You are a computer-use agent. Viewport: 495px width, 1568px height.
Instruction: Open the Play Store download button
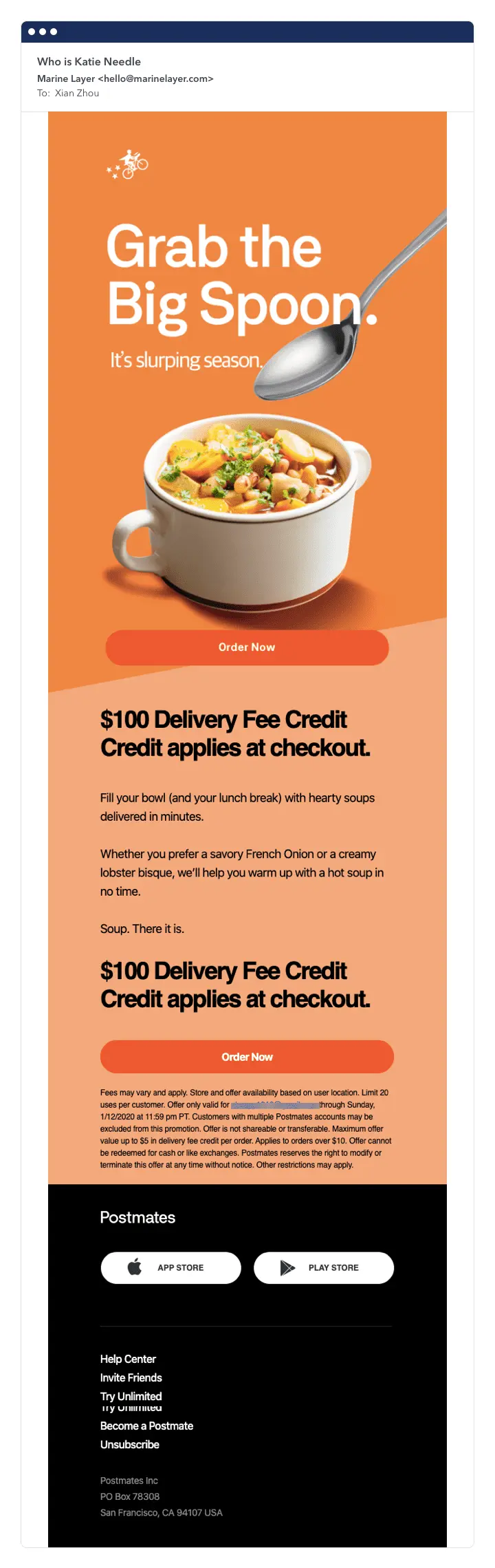(x=324, y=1267)
